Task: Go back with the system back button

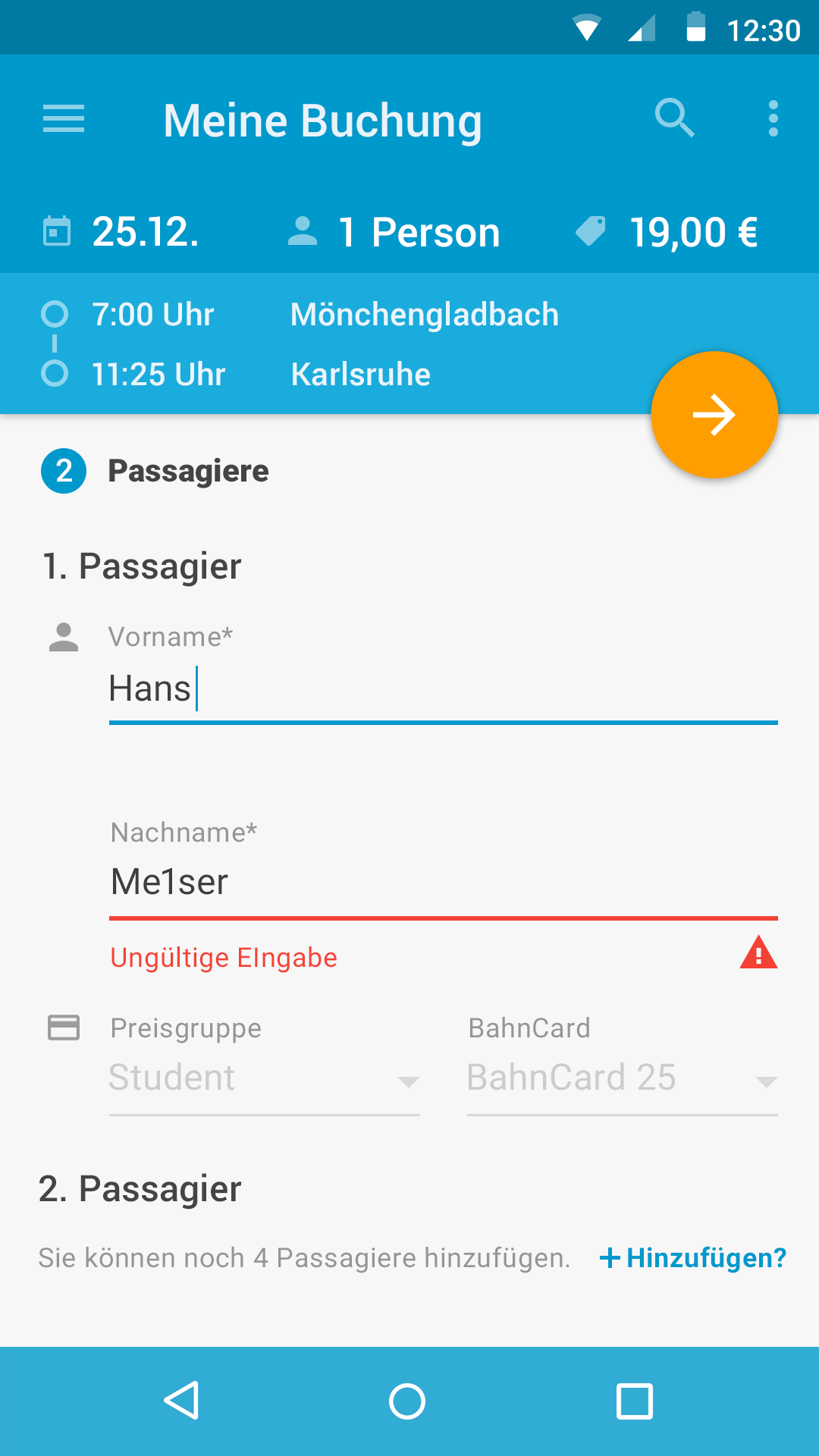Action: (x=182, y=1400)
